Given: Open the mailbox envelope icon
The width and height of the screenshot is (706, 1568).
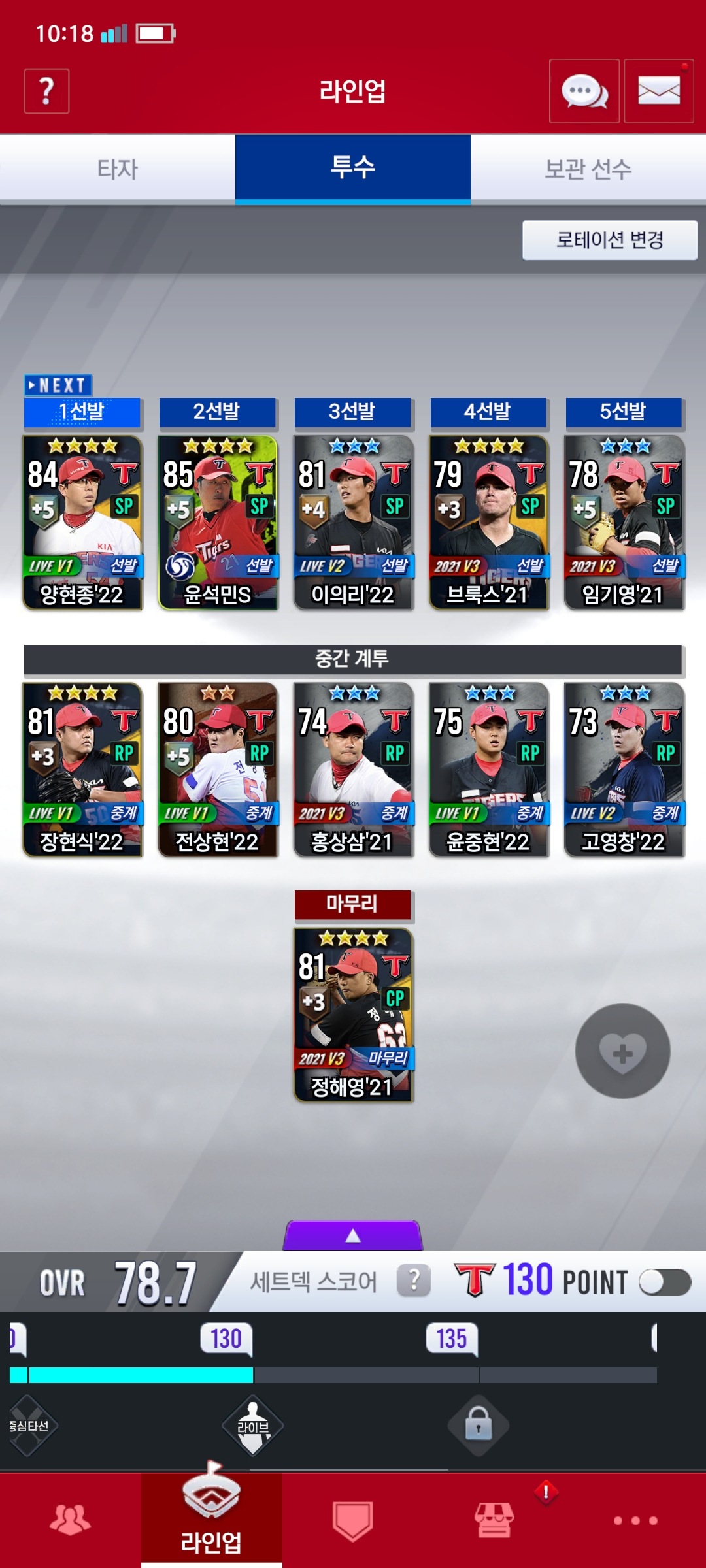Looking at the screenshot, I should tap(659, 91).
